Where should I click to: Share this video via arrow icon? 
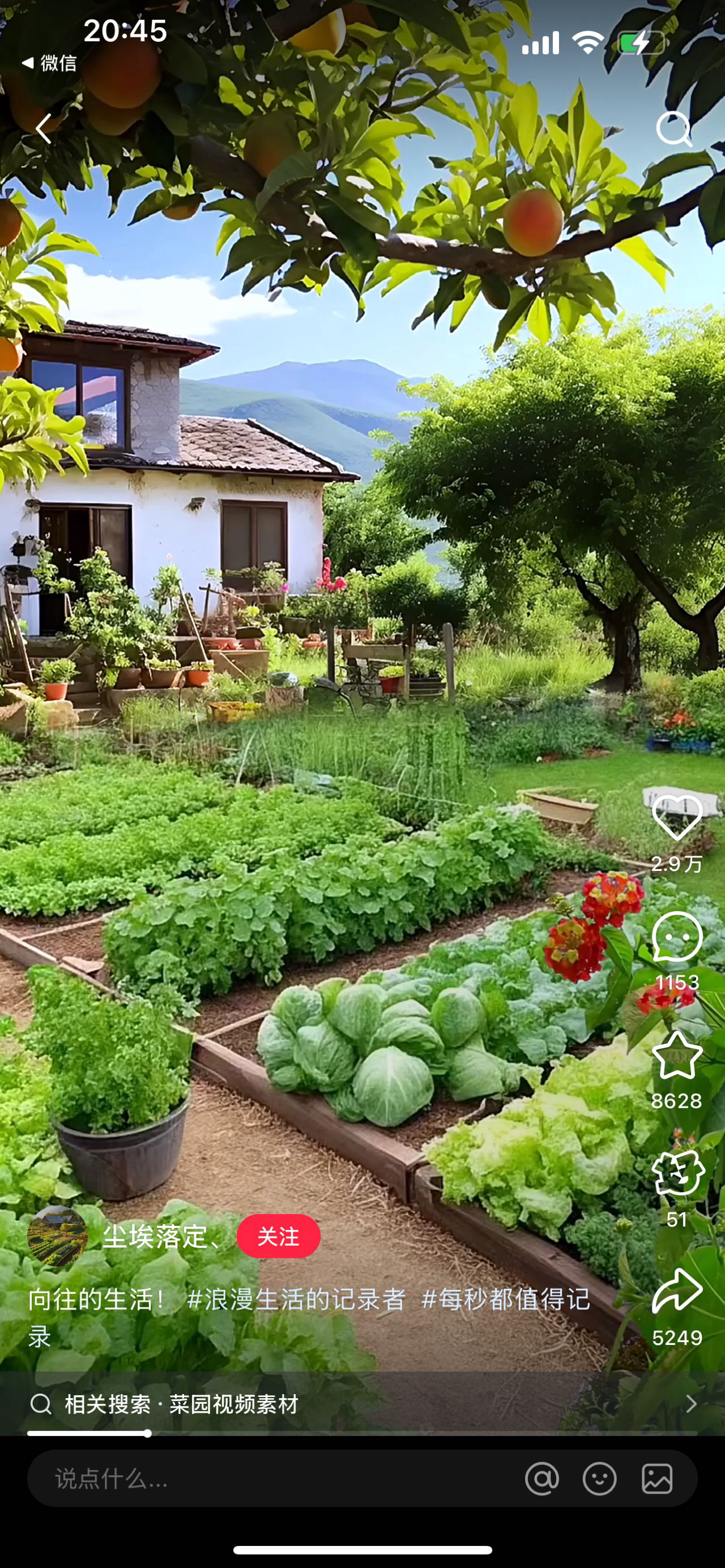click(677, 1292)
